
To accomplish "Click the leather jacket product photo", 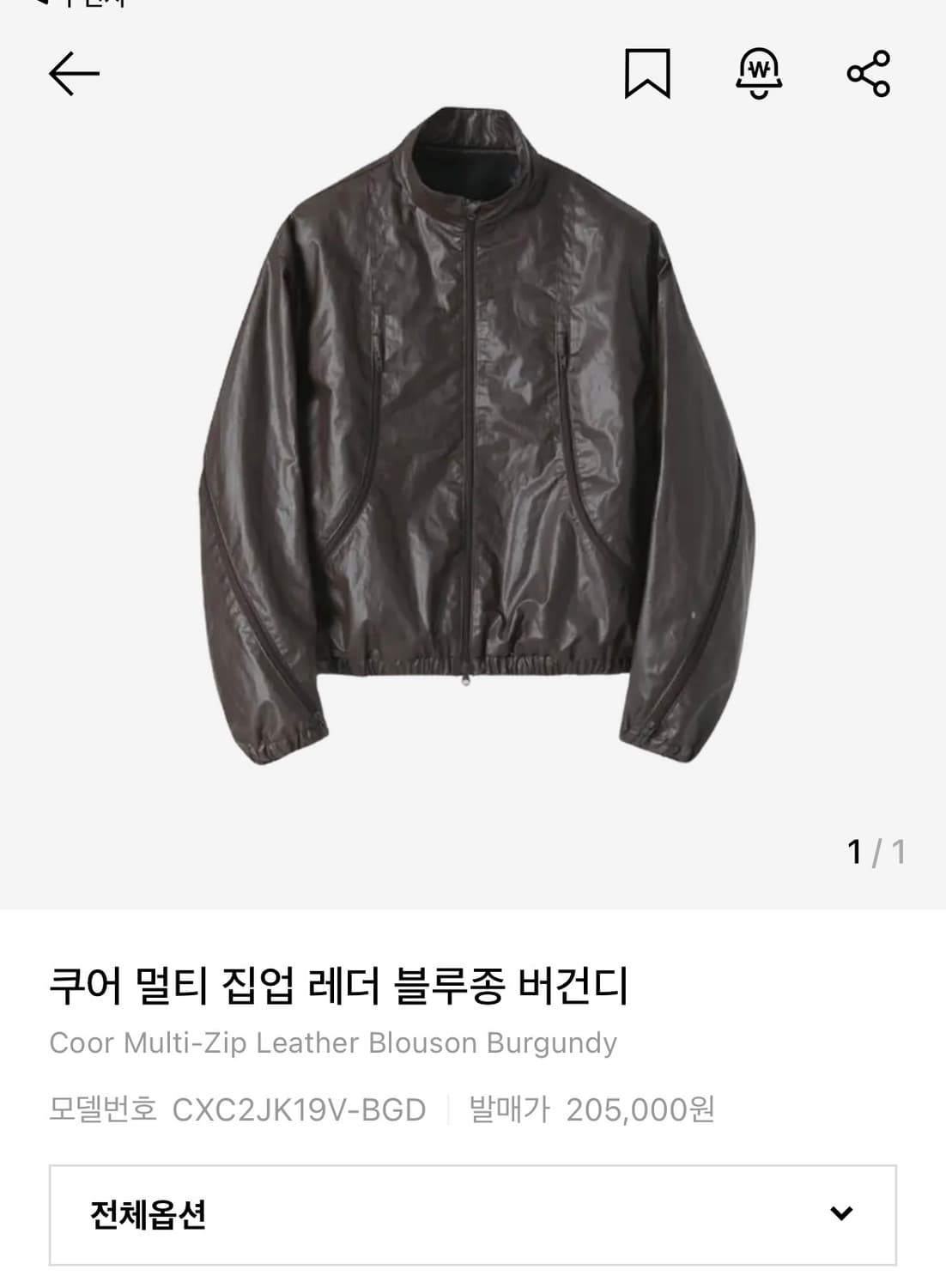I will (473, 447).
